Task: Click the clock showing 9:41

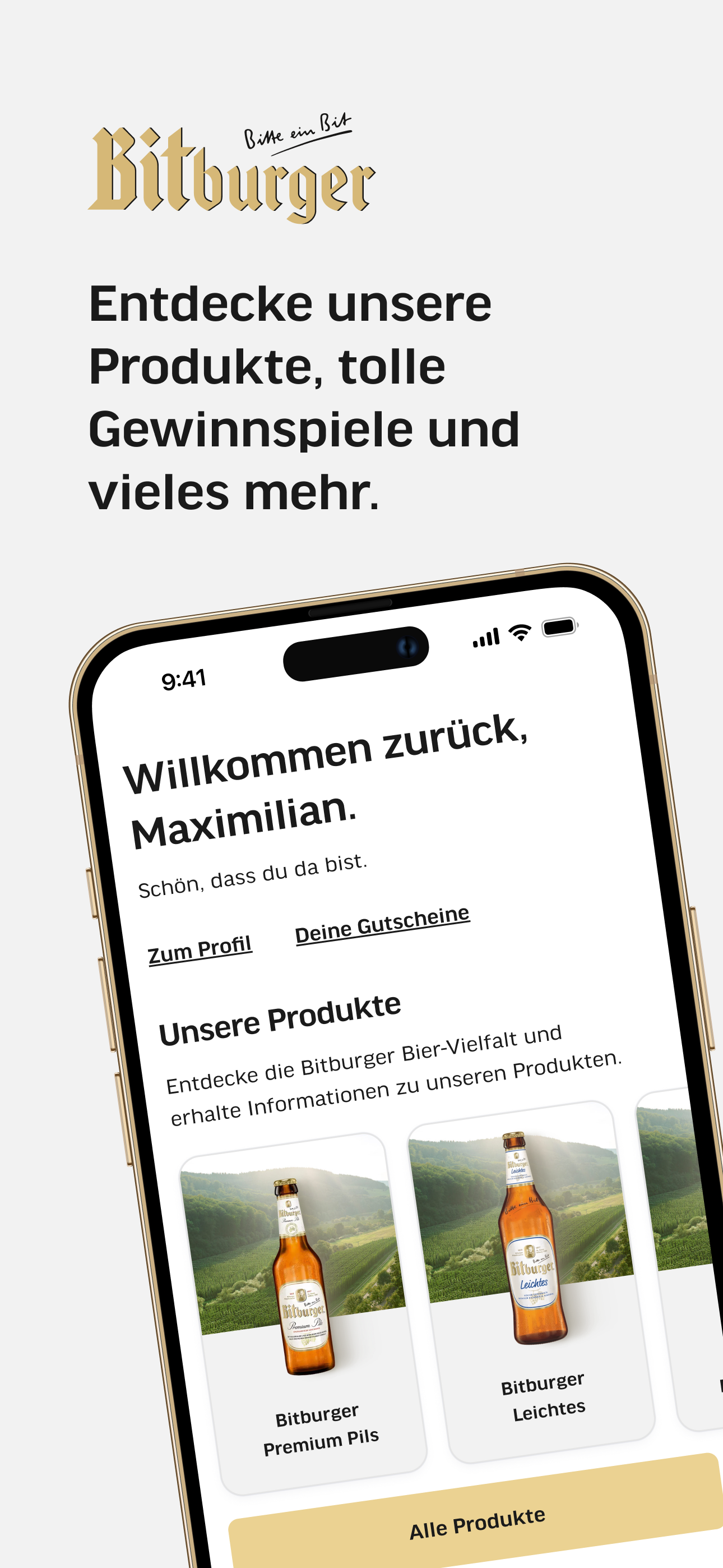Action: 183,679
